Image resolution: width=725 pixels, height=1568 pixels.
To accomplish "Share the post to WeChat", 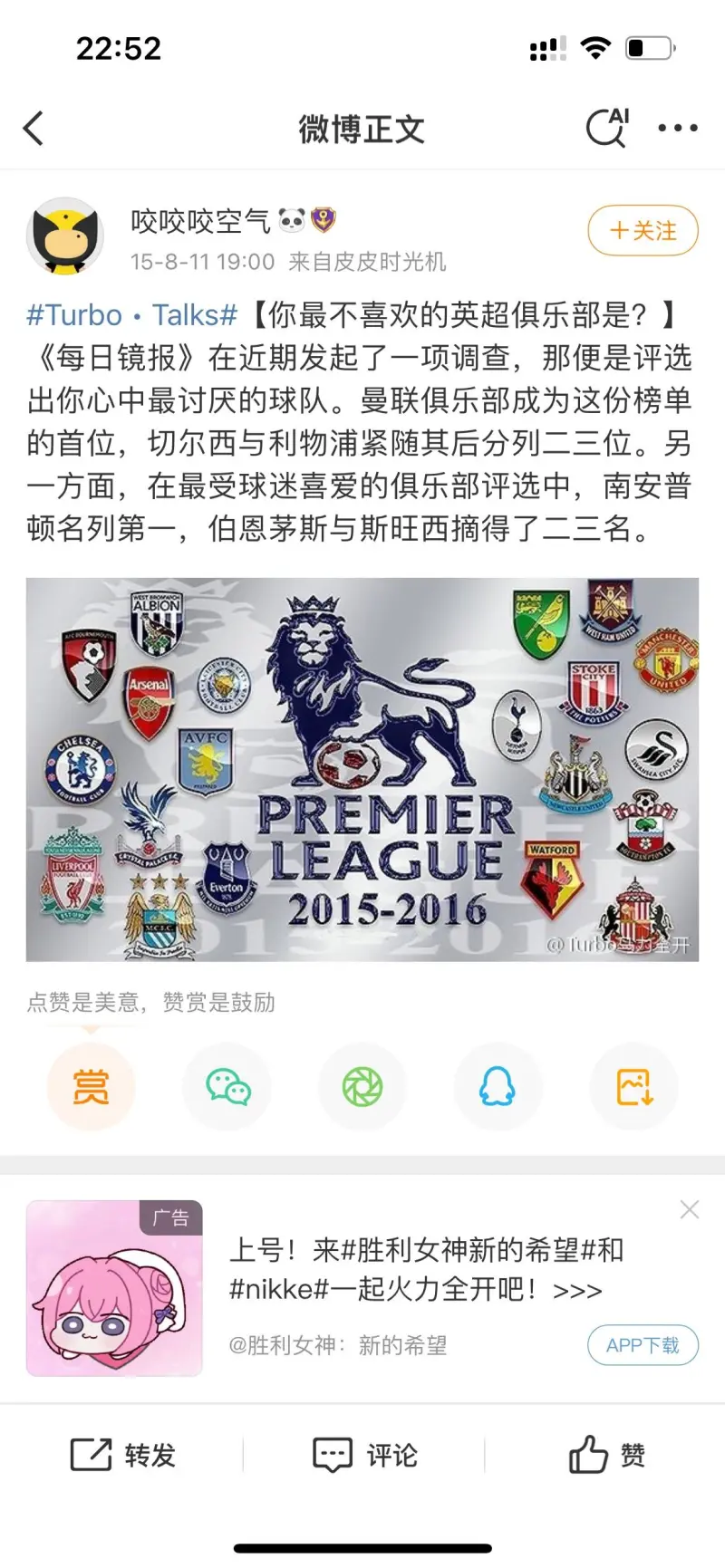I will tap(227, 1086).
